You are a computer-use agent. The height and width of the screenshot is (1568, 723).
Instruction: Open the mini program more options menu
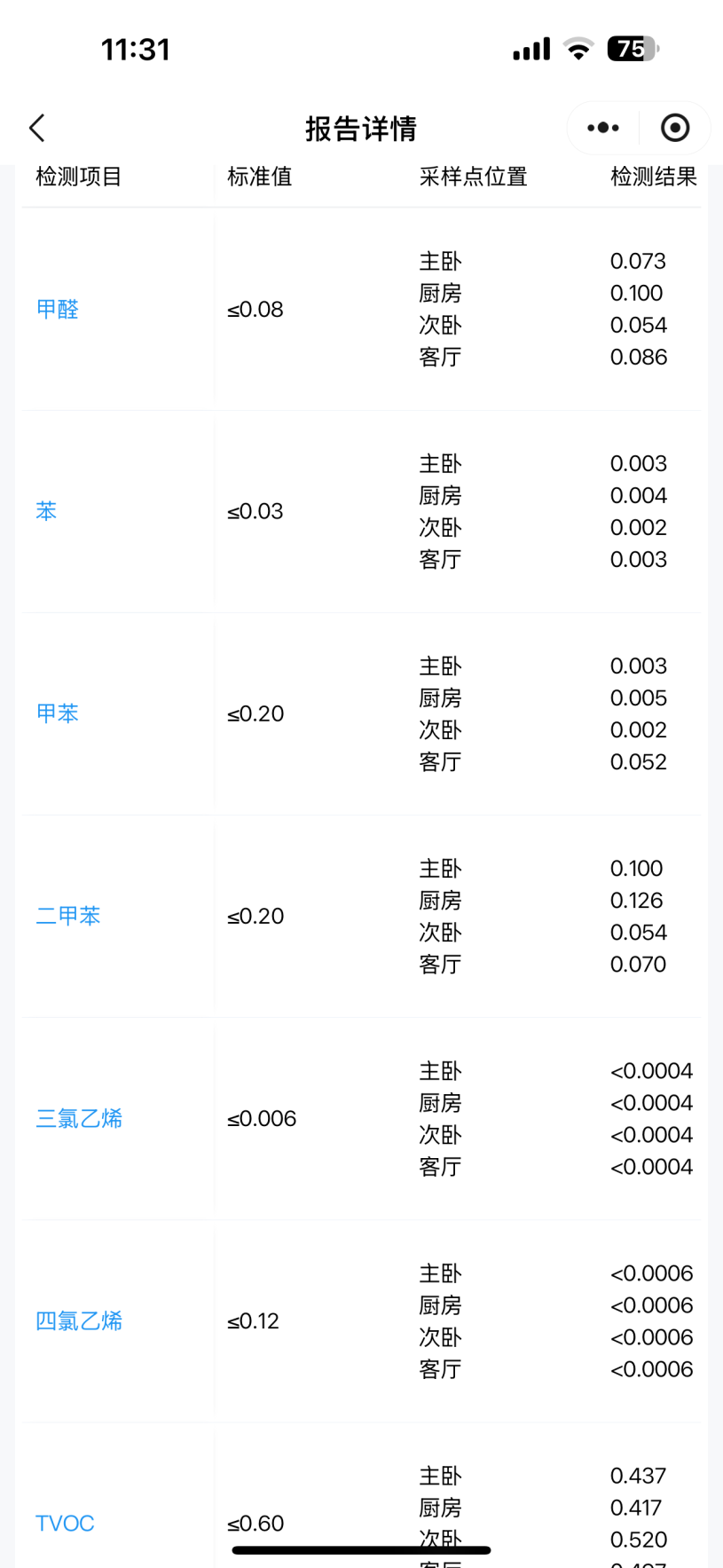(603, 129)
